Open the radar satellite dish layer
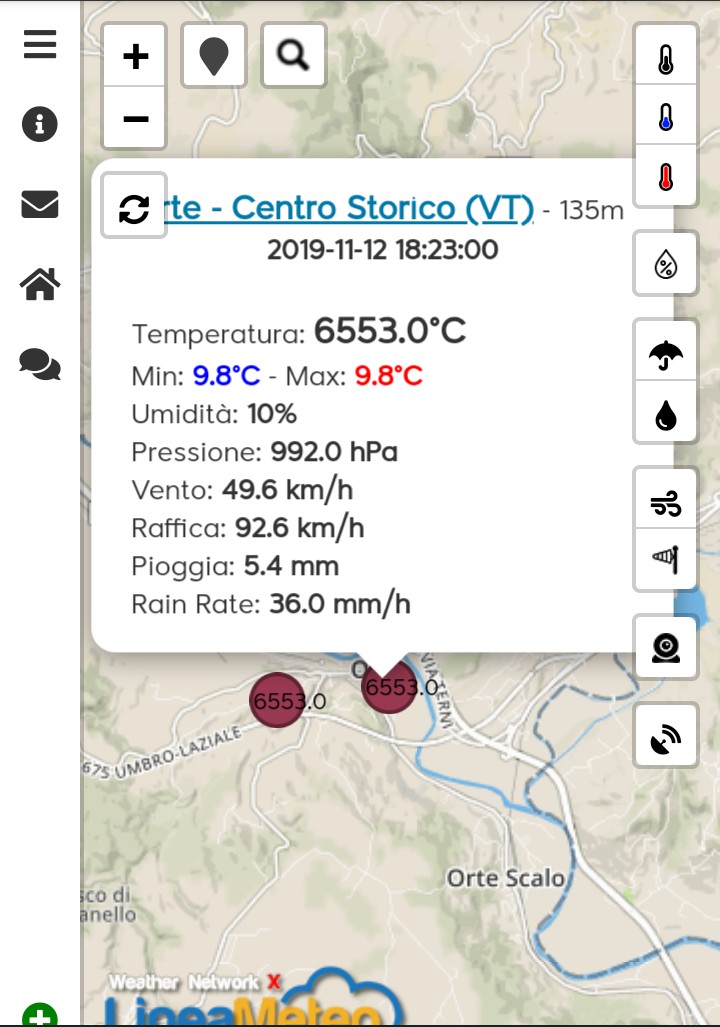Image resolution: width=720 pixels, height=1027 pixels. pyautogui.click(x=665, y=738)
